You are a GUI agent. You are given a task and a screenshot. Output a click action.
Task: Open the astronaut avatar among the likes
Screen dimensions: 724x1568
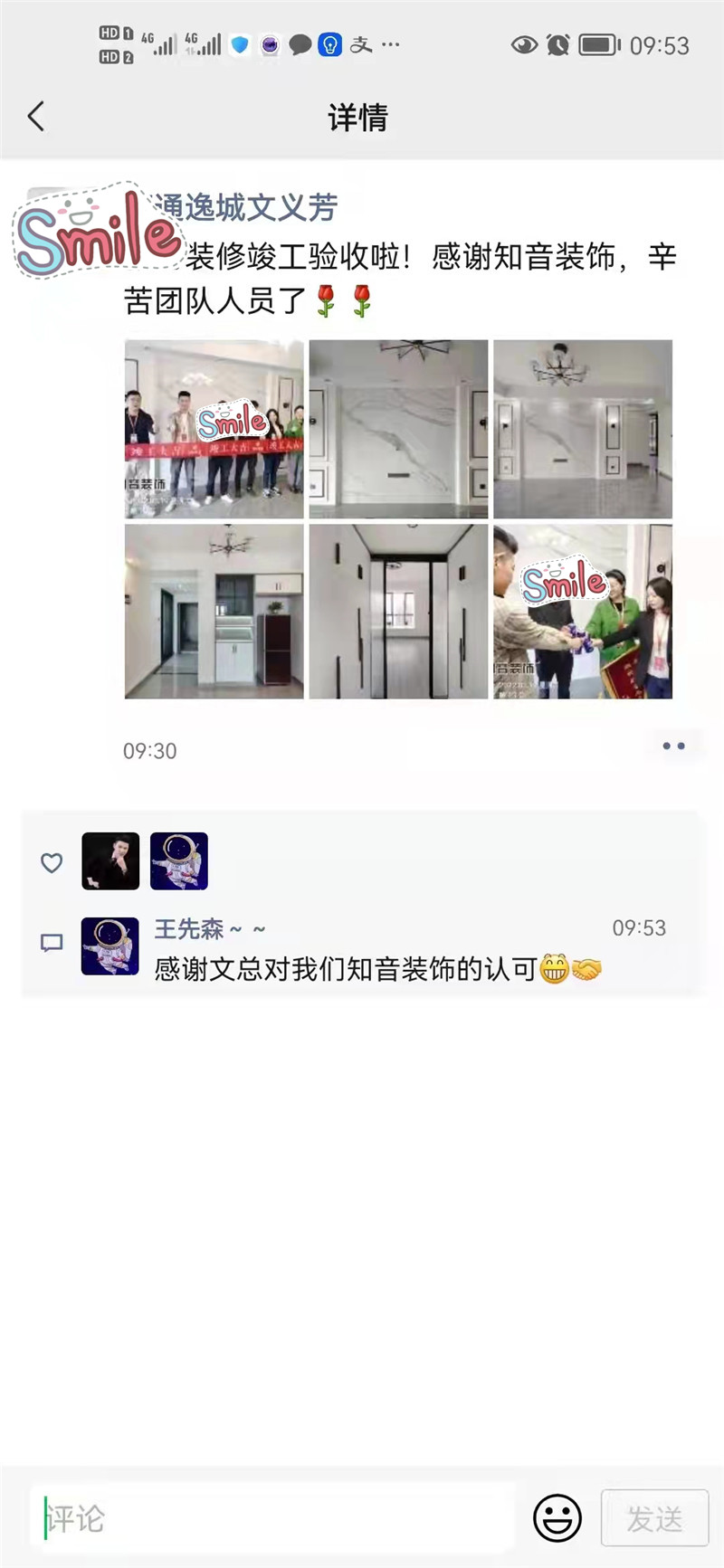tap(179, 861)
